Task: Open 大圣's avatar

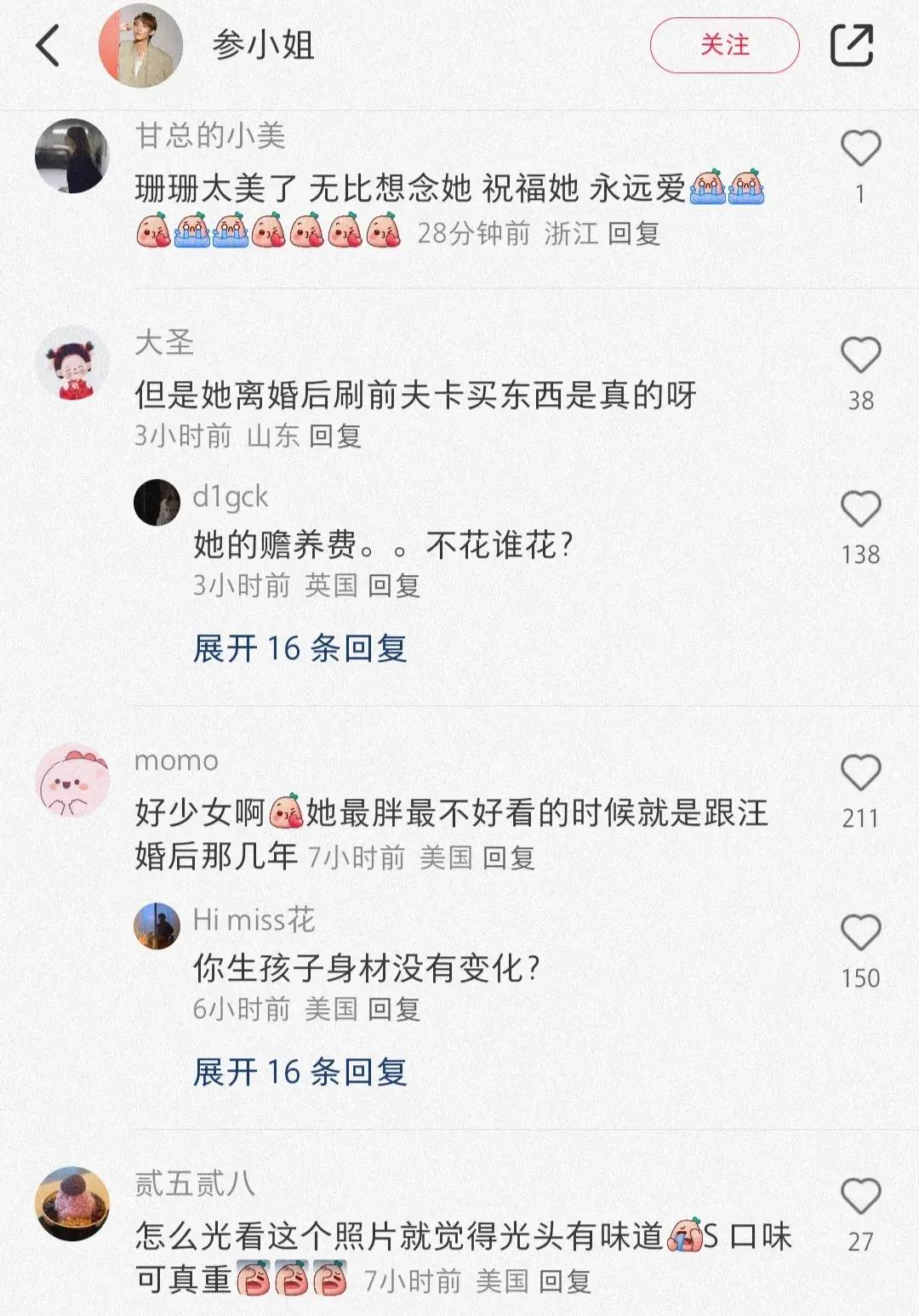Action: pos(72,362)
